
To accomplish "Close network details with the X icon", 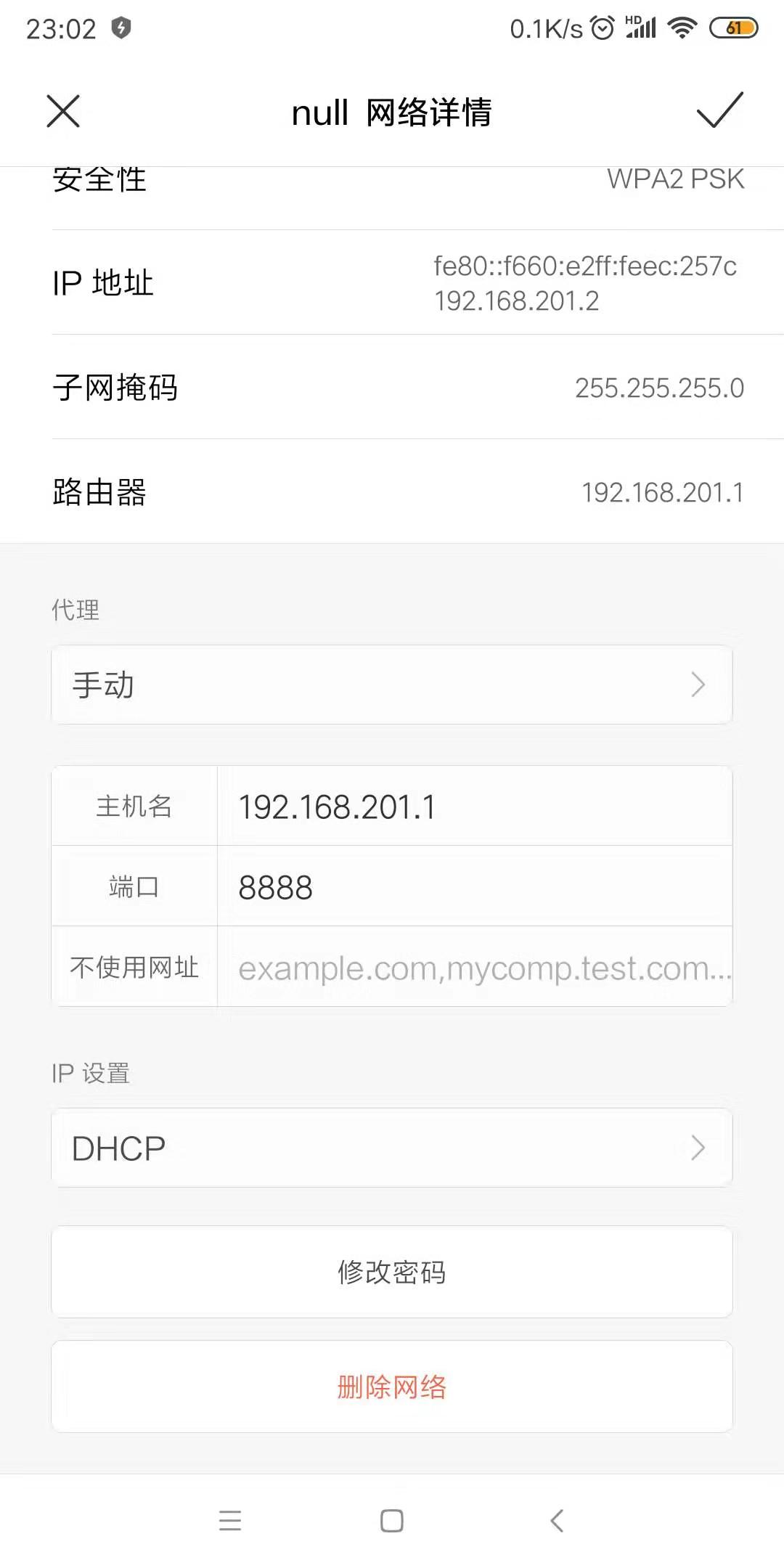I will (x=63, y=111).
